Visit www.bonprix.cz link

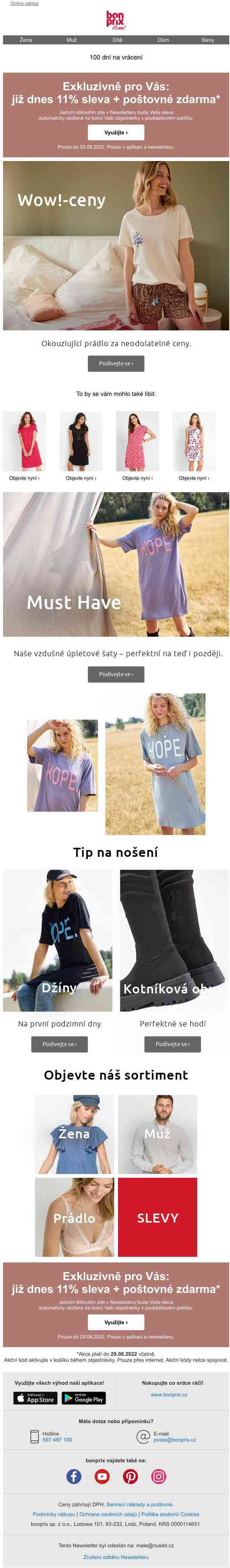pos(169,1395)
